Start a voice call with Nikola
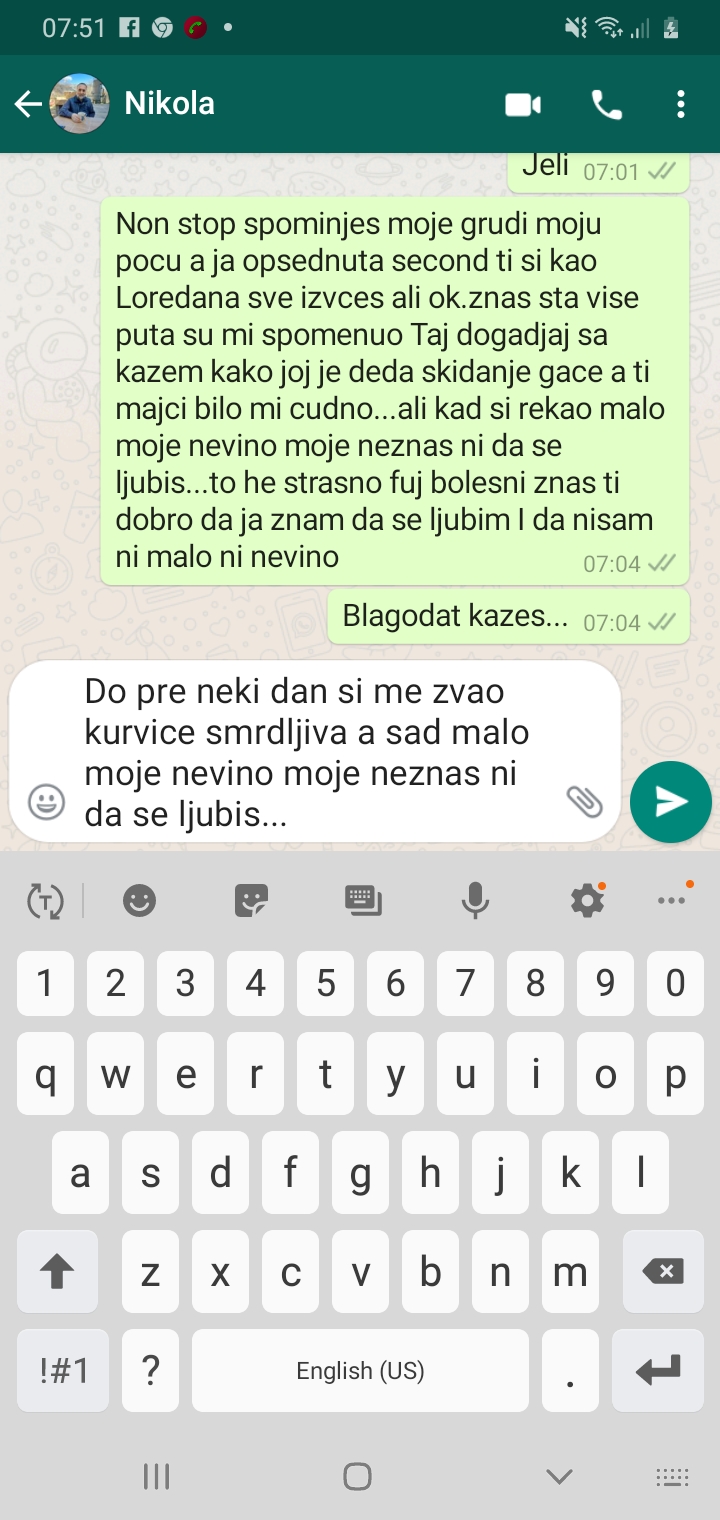This screenshot has height=1520, width=720. [606, 105]
